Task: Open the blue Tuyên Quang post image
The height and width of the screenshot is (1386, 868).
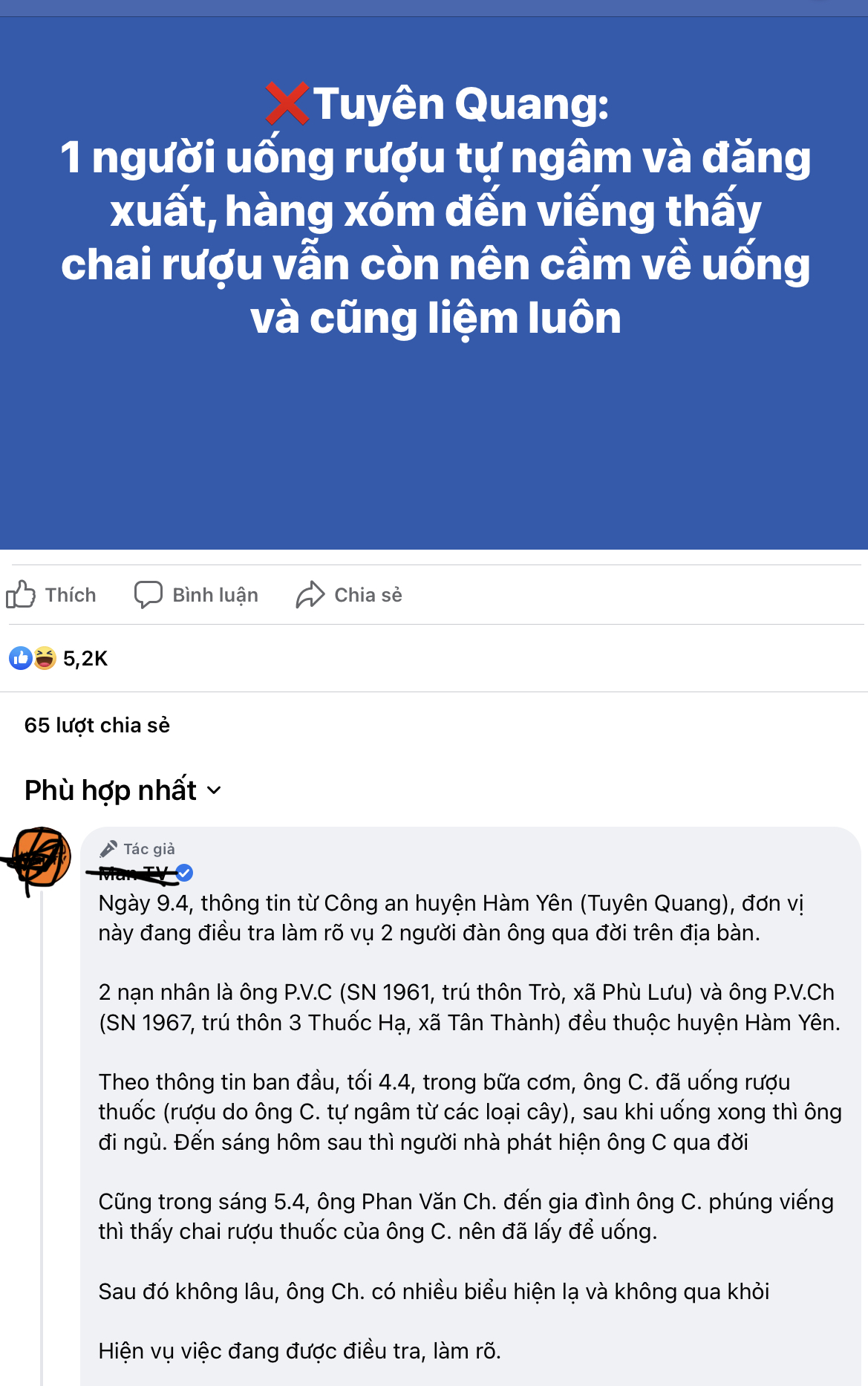Action: pos(434,282)
